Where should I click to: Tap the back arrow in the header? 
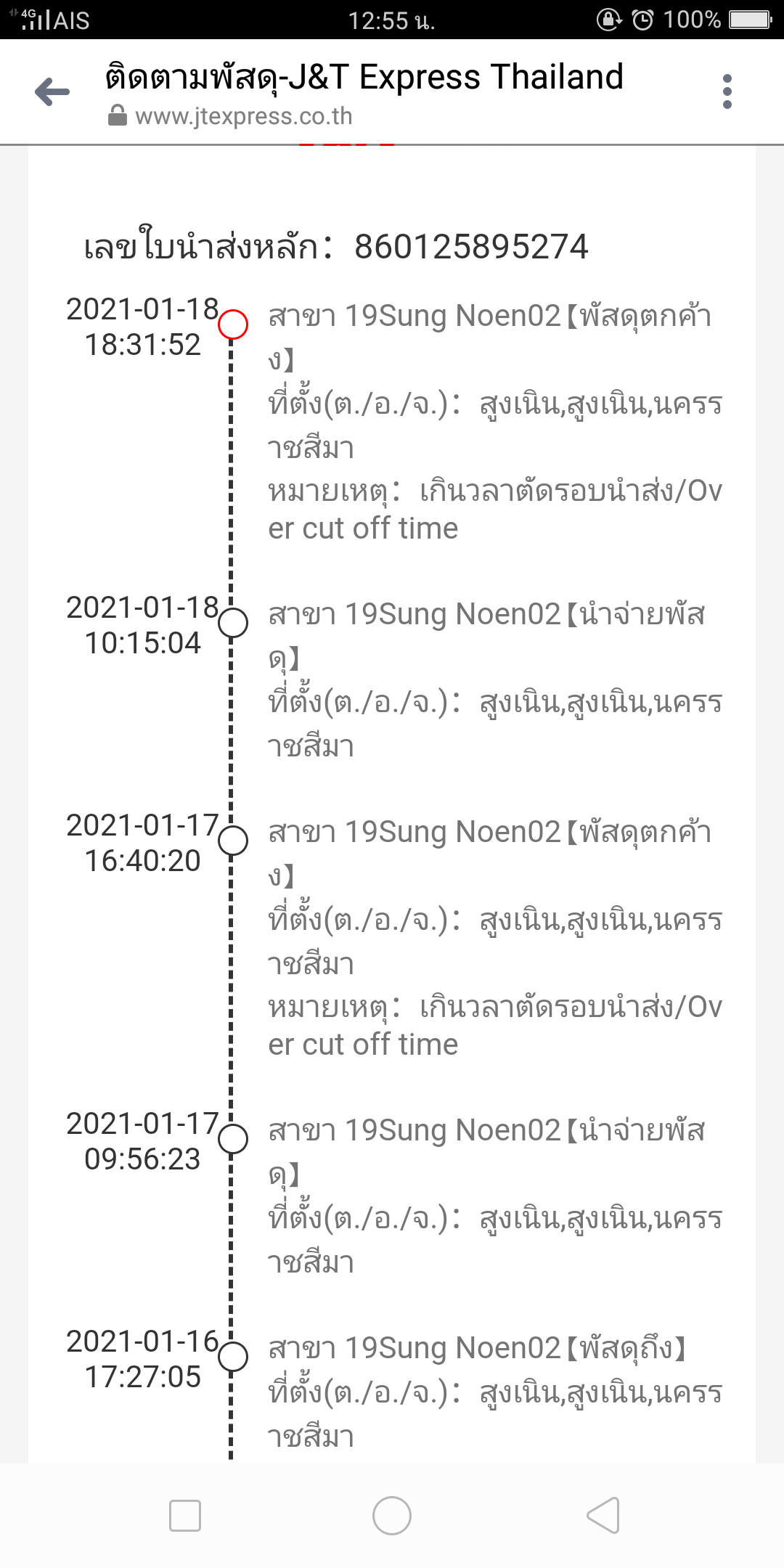(52, 91)
